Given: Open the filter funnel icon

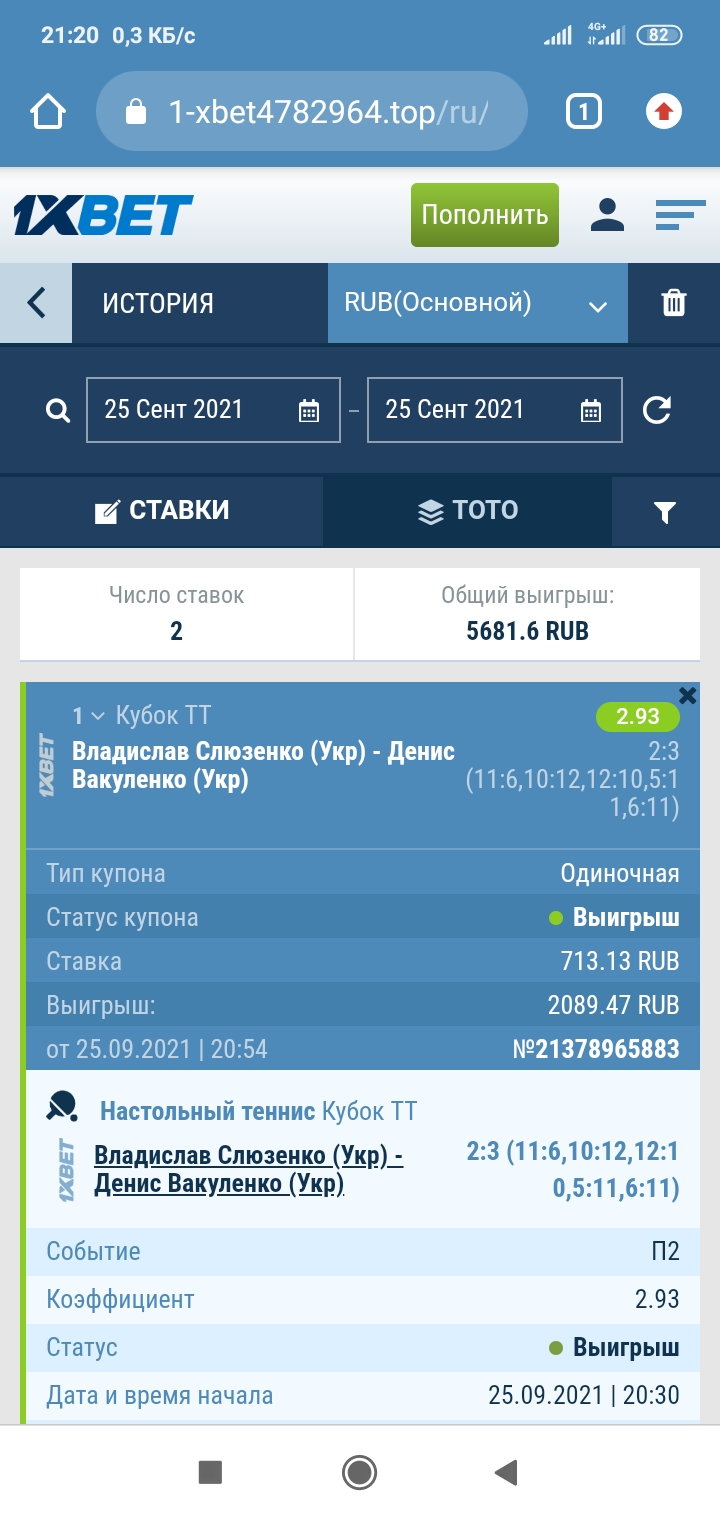Looking at the screenshot, I should [x=665, y=512].
